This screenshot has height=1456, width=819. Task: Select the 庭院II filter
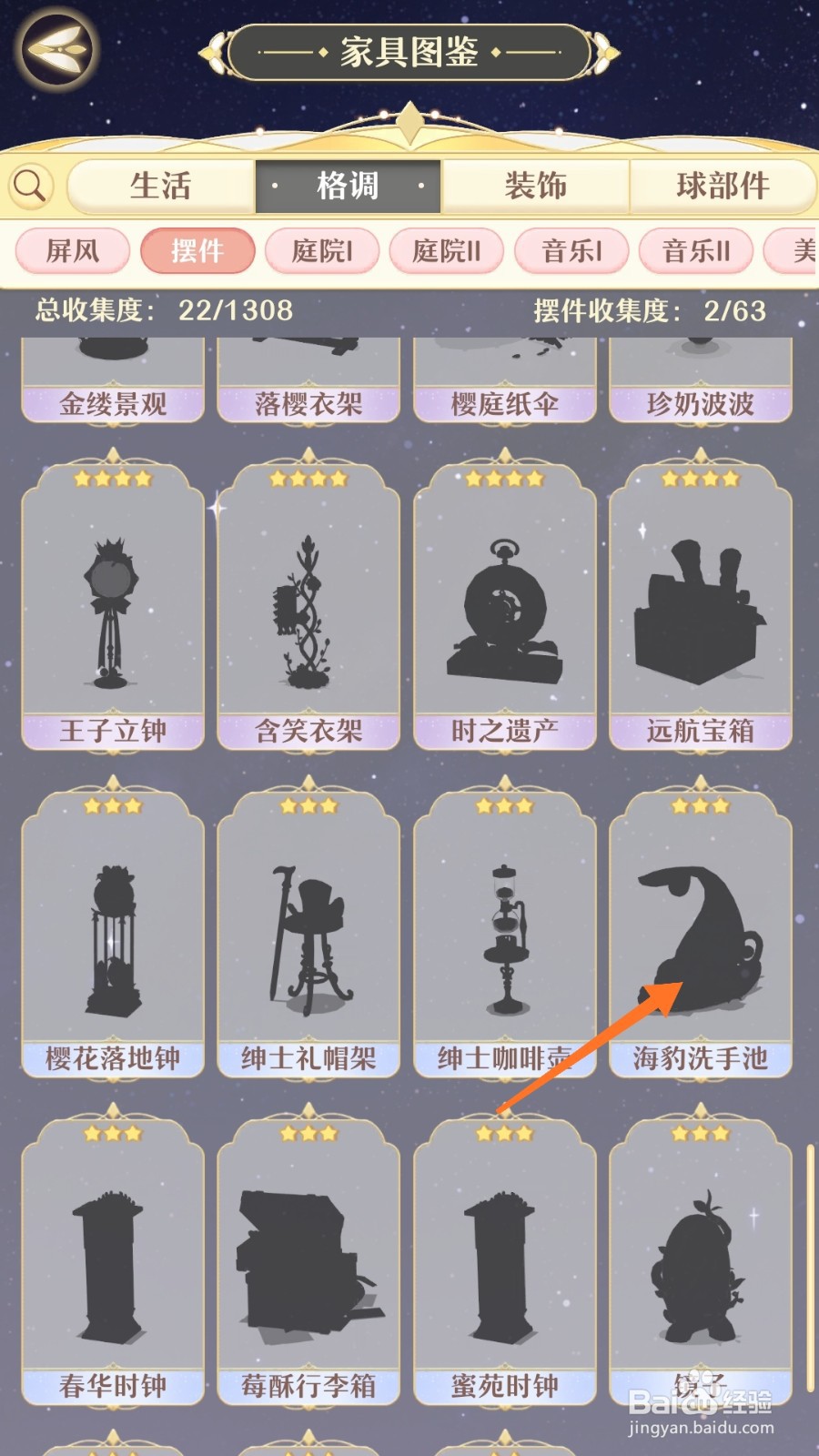[447, 250]
